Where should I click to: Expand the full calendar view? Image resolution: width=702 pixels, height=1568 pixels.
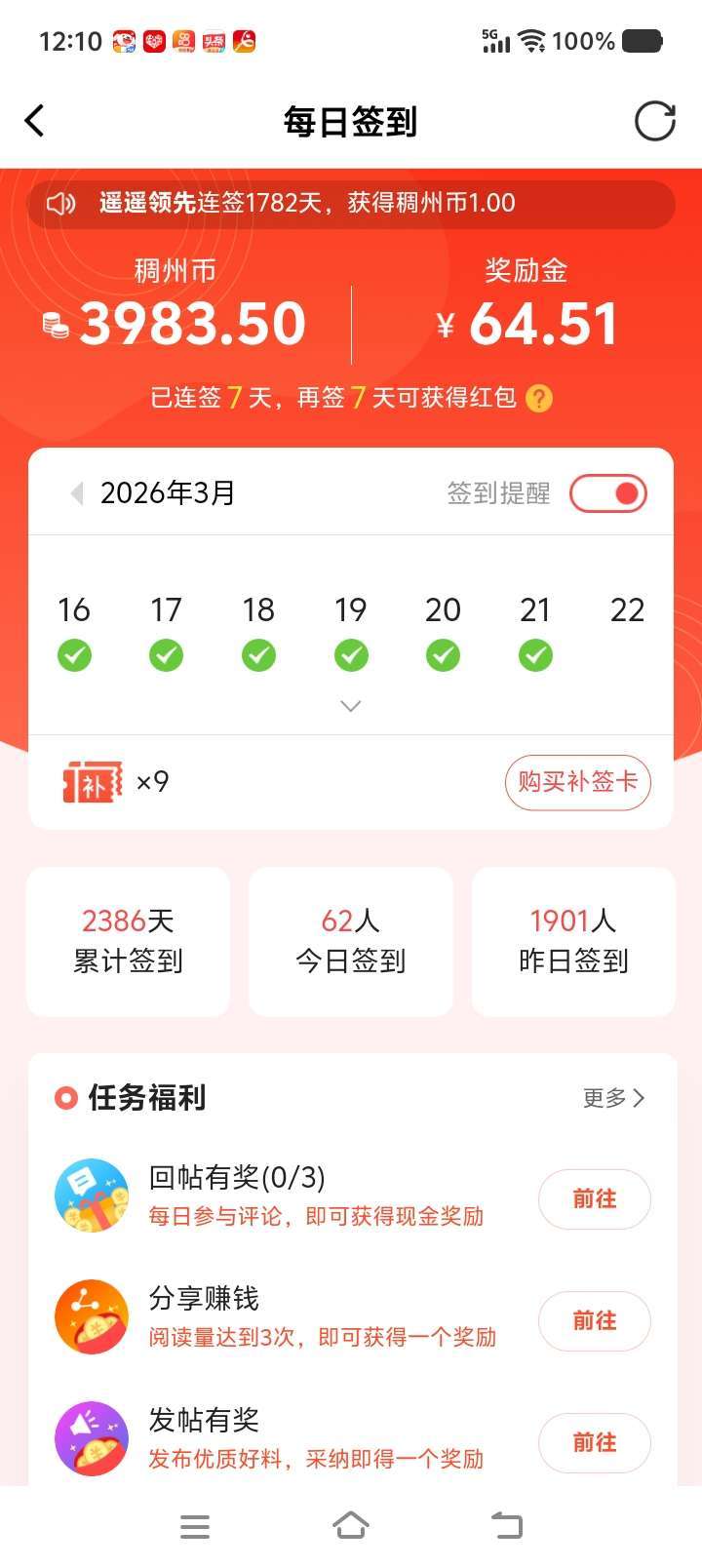(x=351, y=706)
